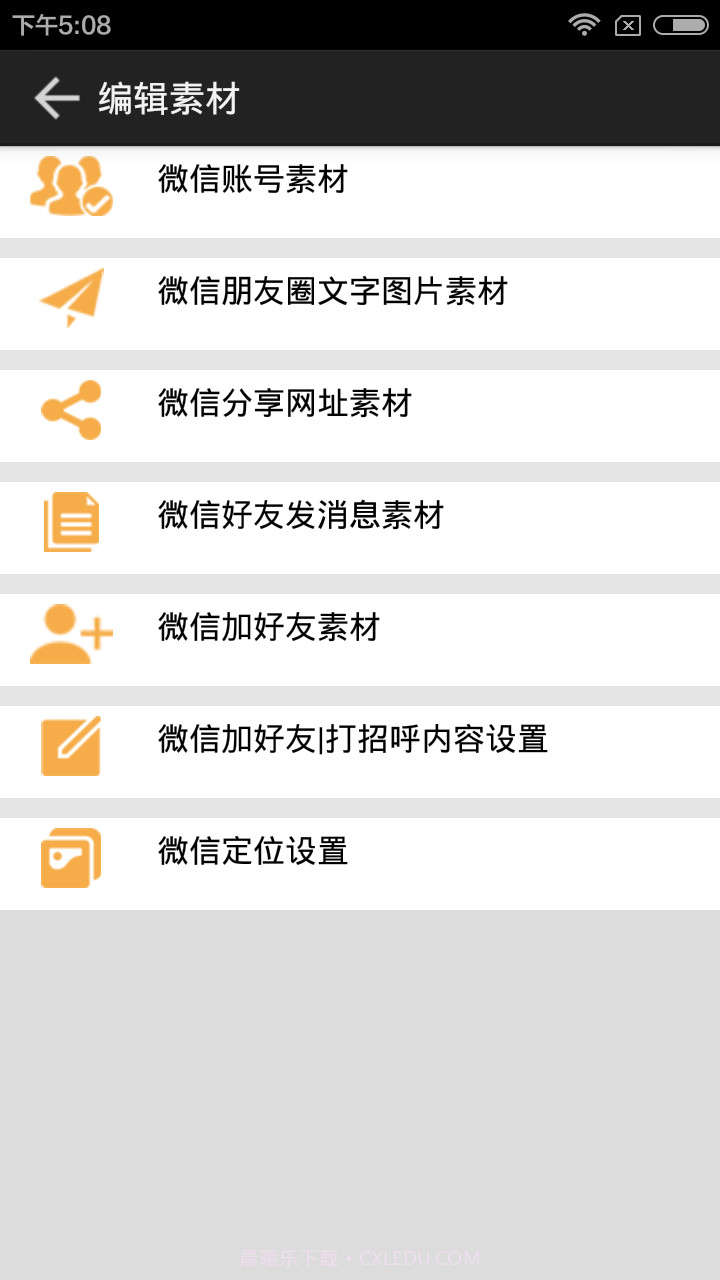Tap the 编辑素材 title text
The width and height of the screenshot is (720, 1280).
tap(166, 97)
